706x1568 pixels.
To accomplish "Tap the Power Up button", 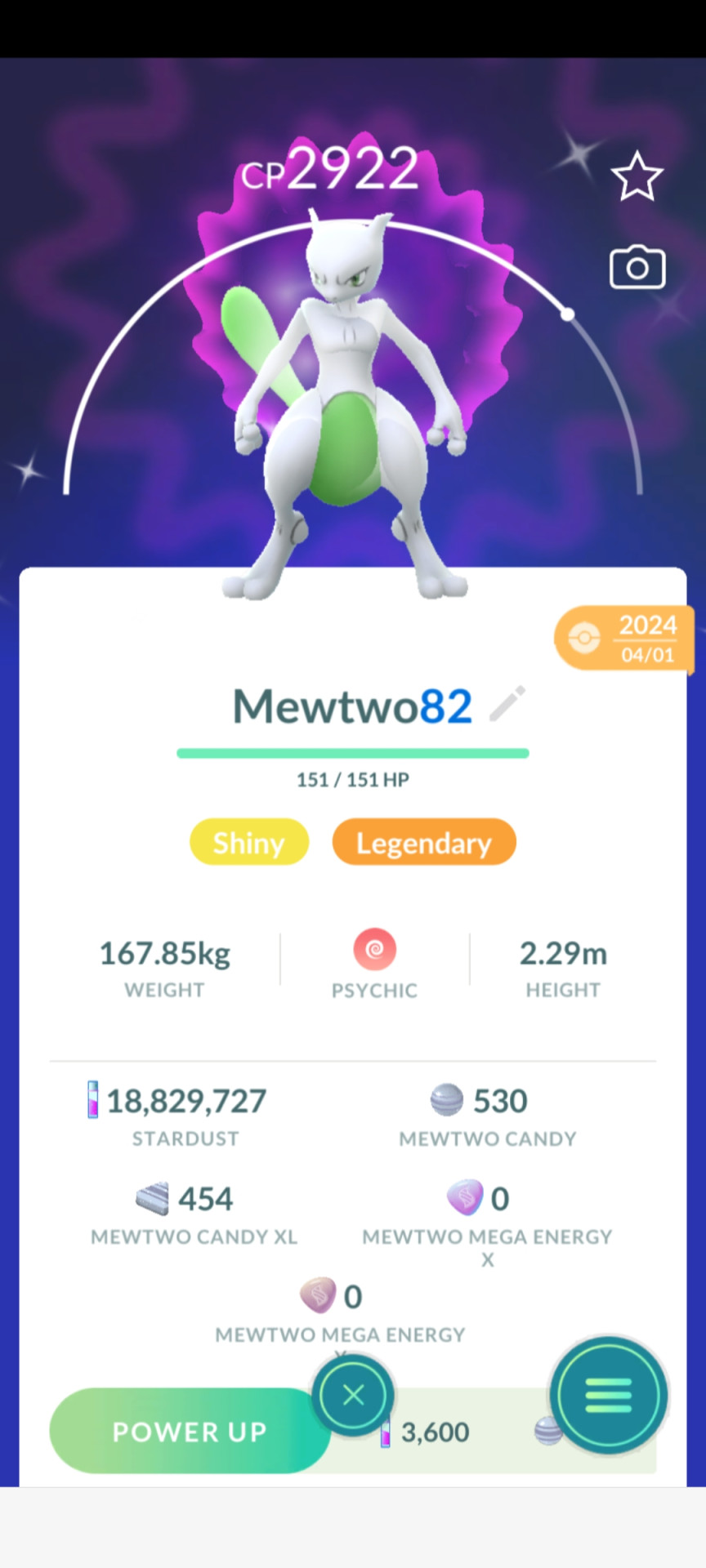I will pyautogui.click(x=190, y=1431).
